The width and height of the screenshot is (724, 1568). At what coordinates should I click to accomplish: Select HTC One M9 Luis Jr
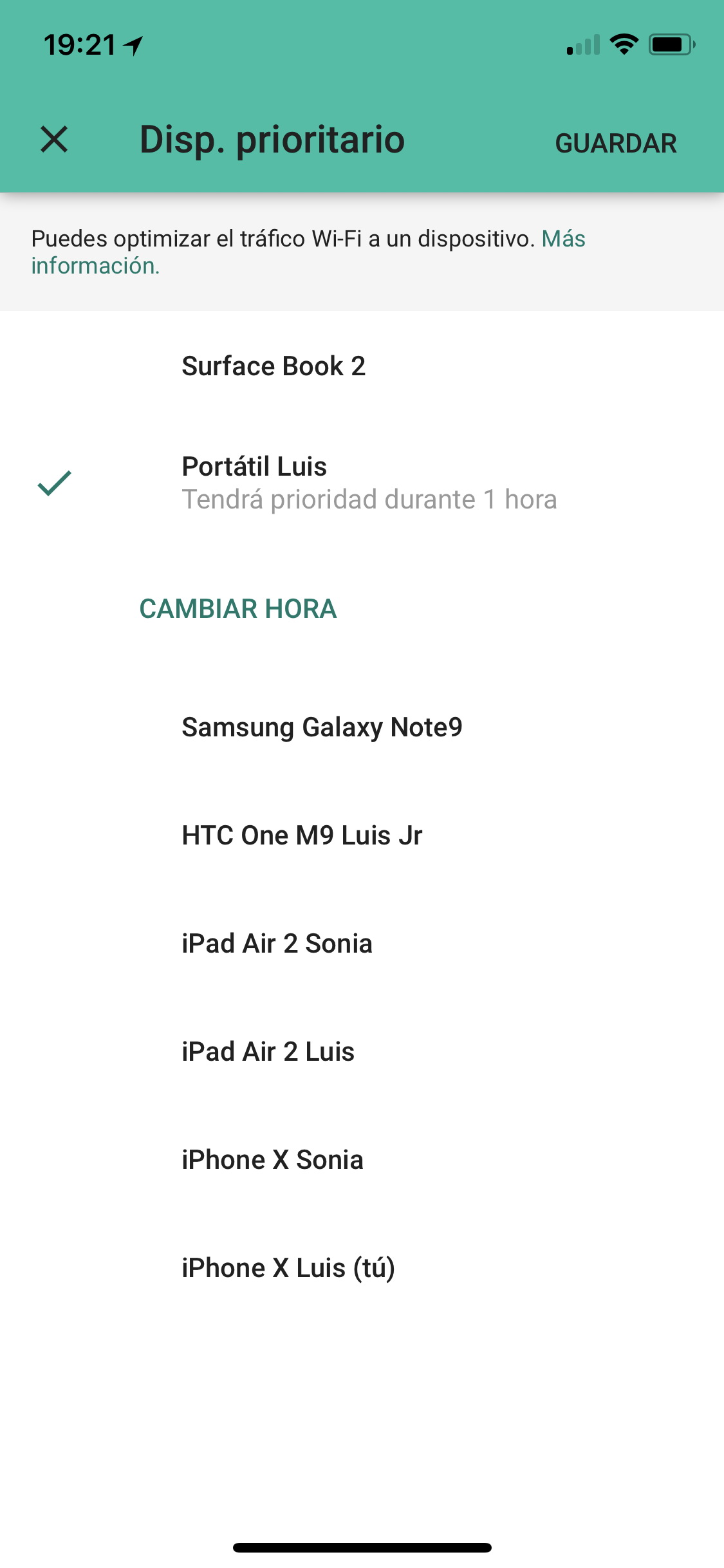(362, 835)
